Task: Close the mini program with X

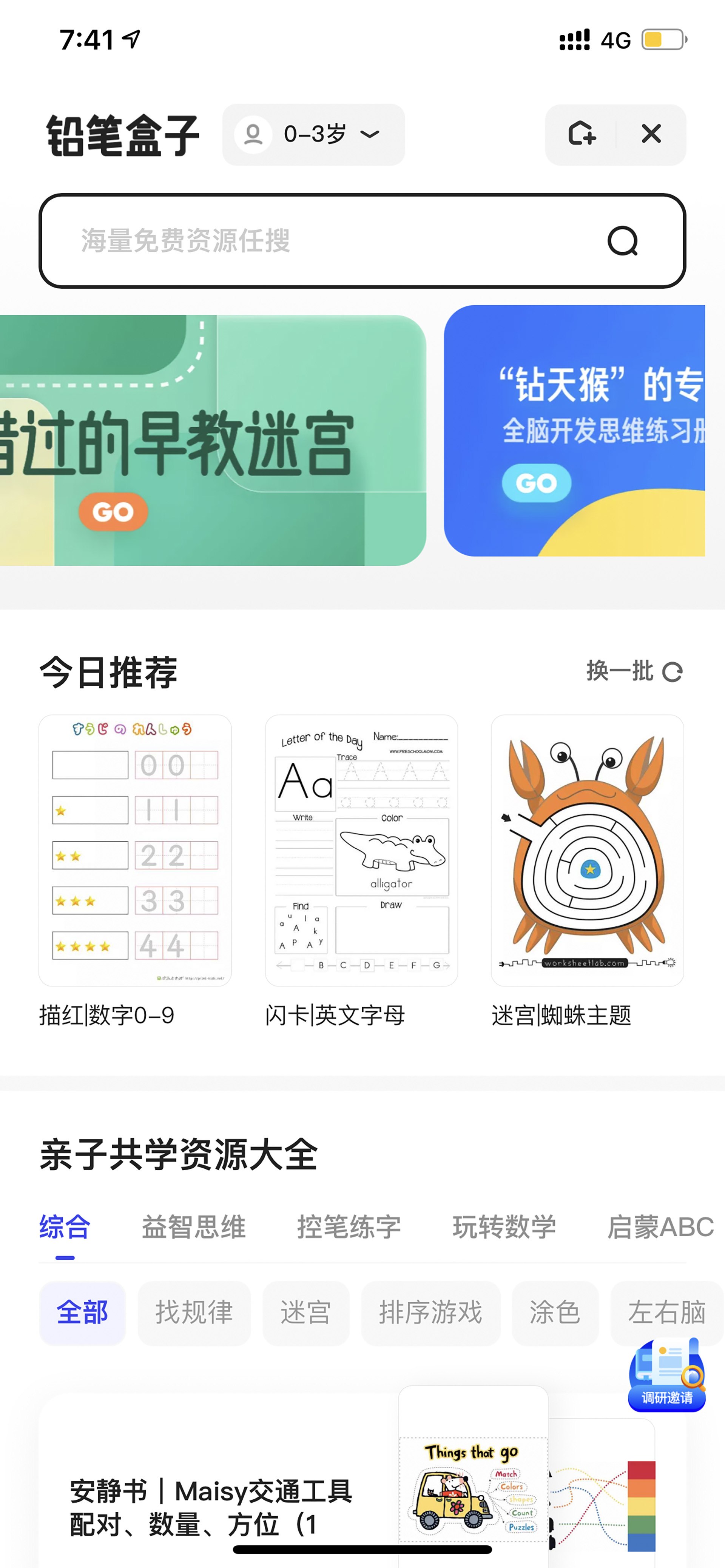Action: coord(651,134)
